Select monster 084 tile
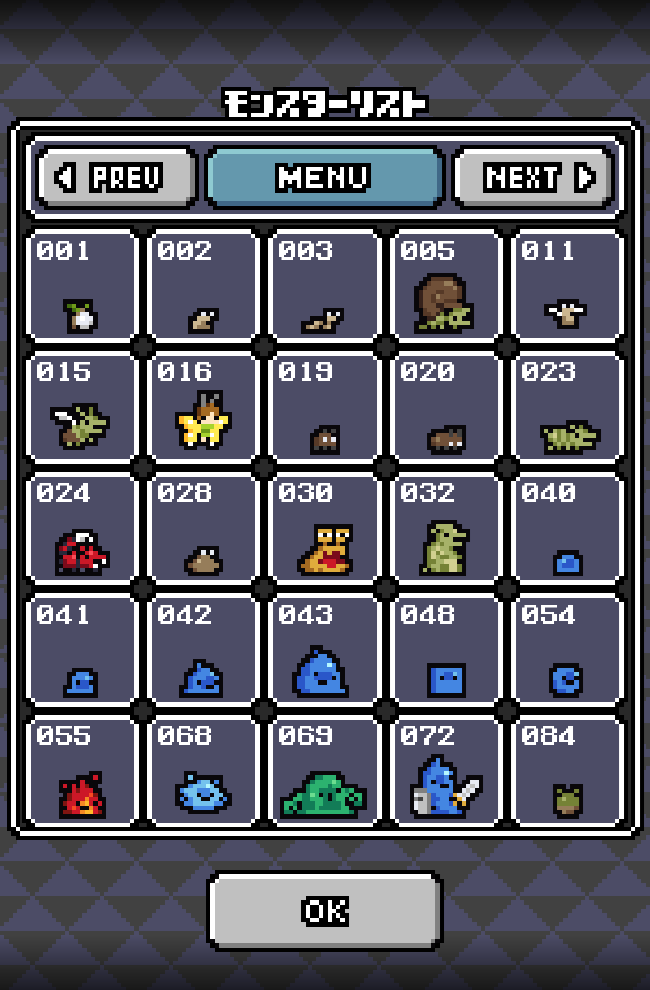 click(x=568, y=771)
